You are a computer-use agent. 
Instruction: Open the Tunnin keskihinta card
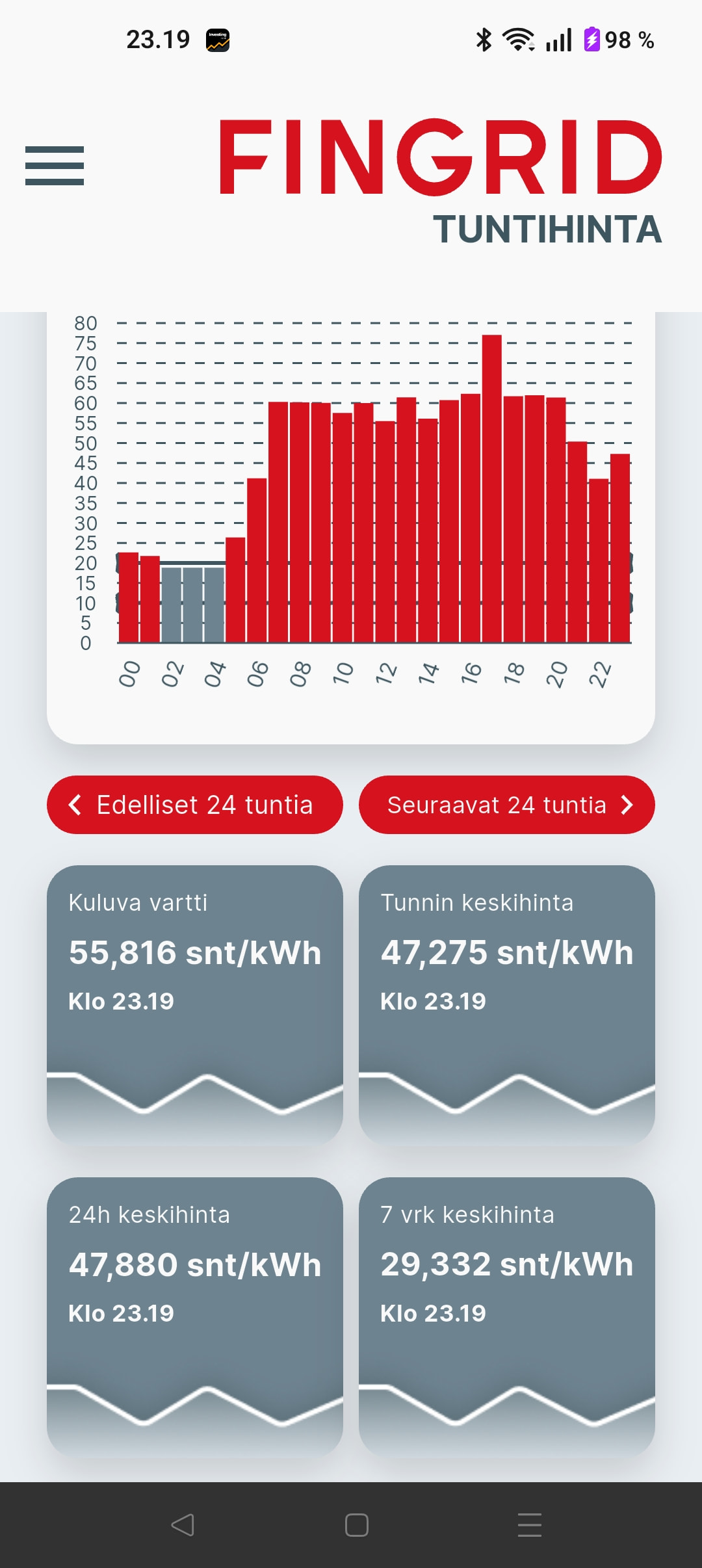[506, 1004]
